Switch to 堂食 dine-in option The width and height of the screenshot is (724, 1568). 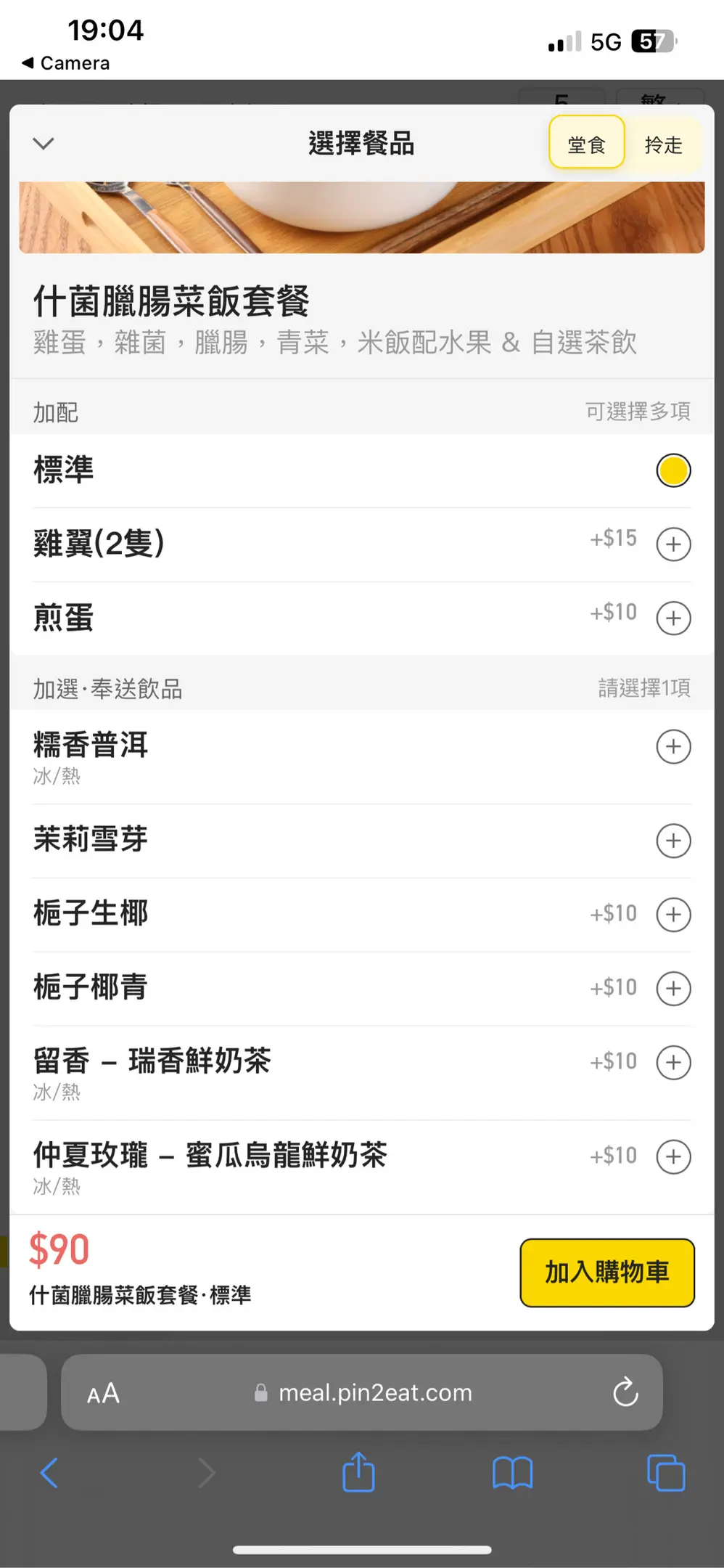586,143
